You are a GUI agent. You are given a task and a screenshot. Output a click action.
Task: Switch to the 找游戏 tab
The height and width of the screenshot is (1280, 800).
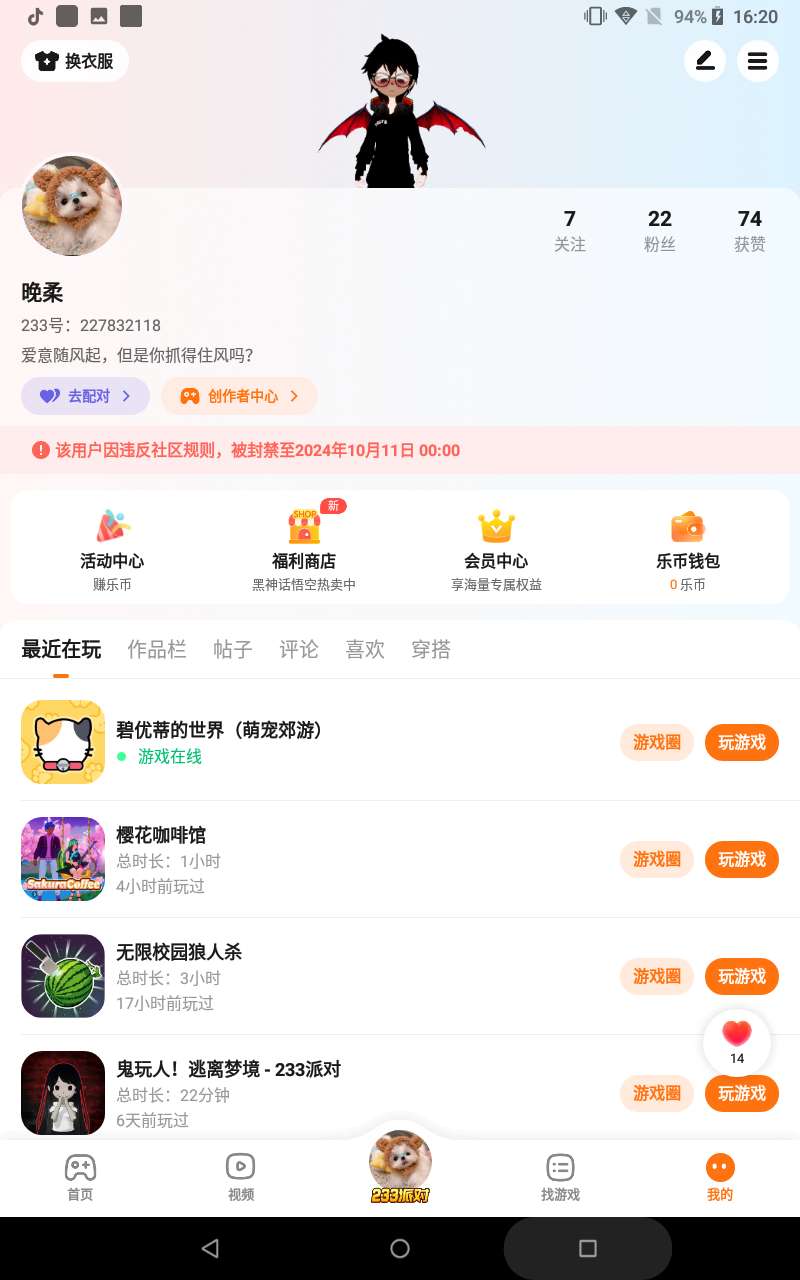point(560,1177)
